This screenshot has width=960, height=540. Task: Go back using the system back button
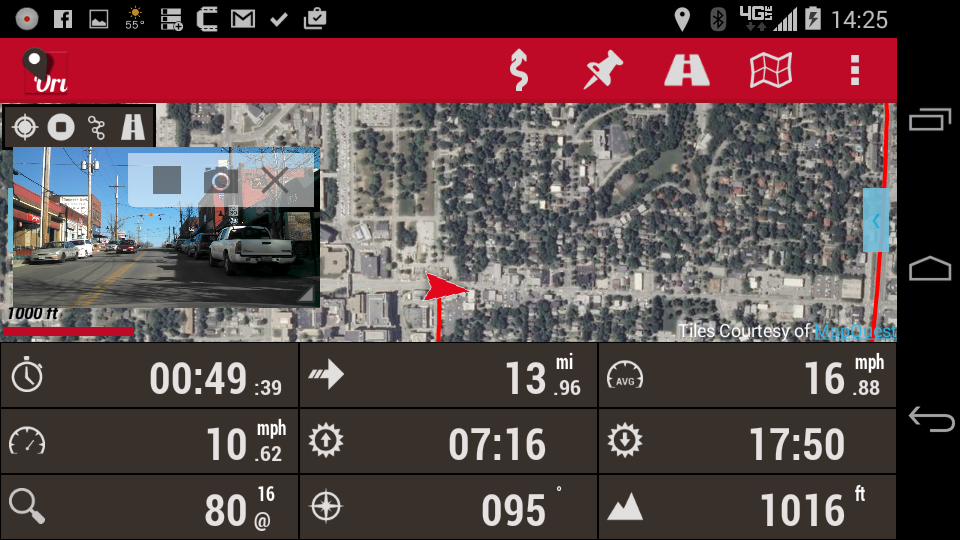tap(930, 420)
